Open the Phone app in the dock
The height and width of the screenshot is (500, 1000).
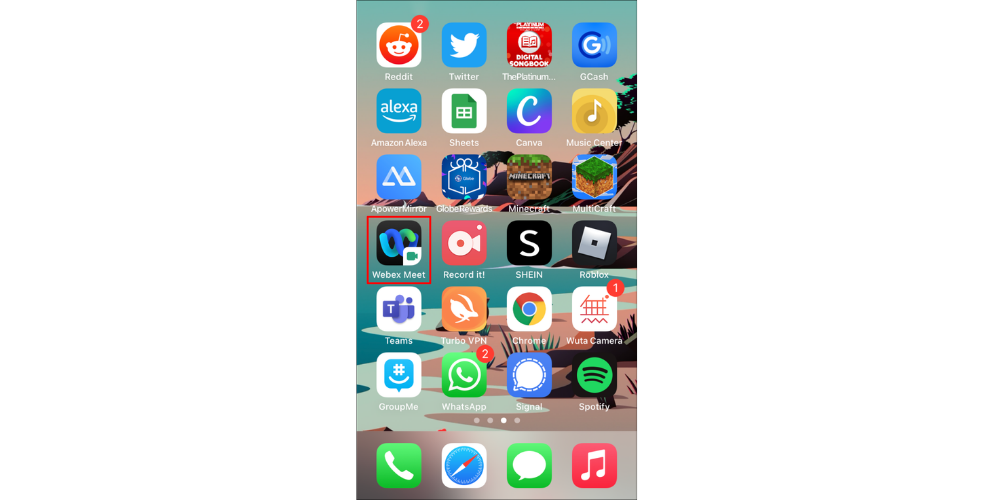[x=399, y=465]
